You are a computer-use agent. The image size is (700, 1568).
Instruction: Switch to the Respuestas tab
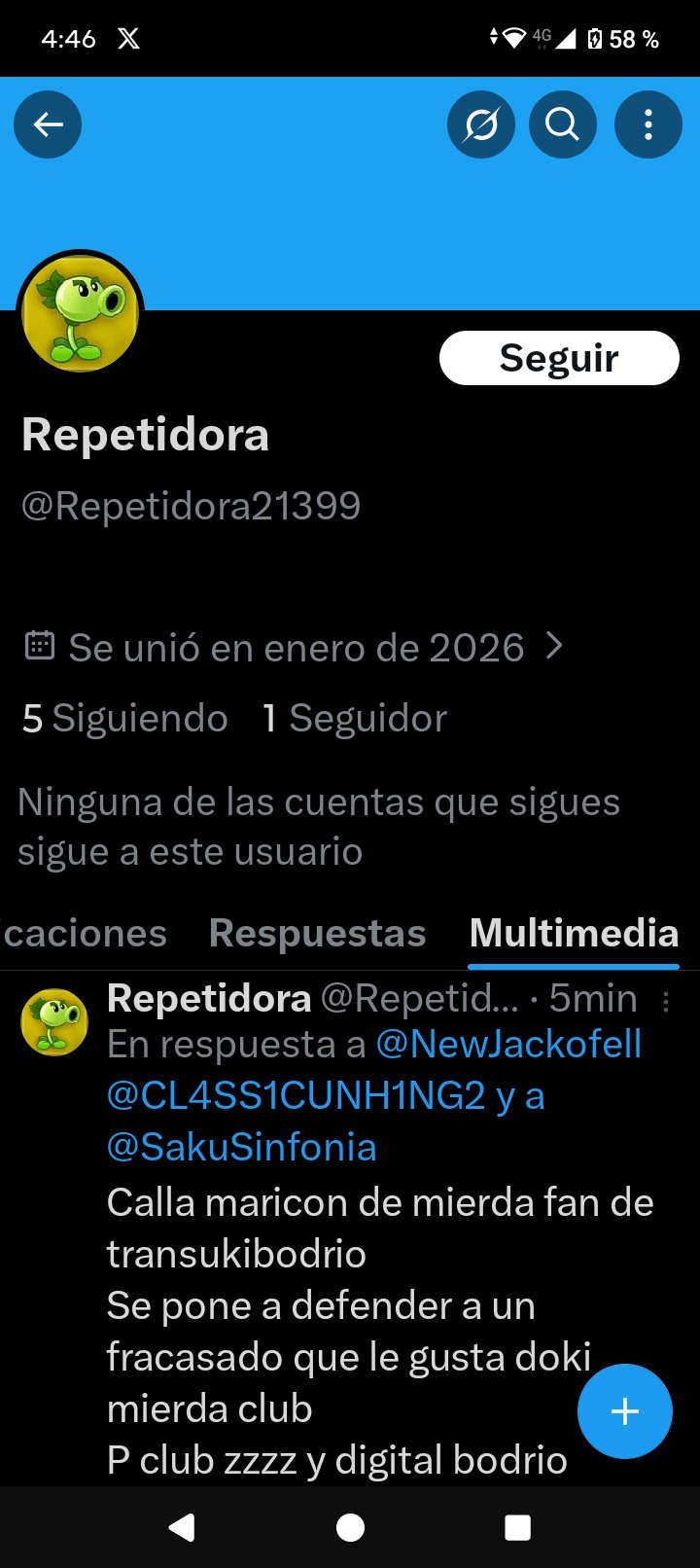(x=317, y=934)
